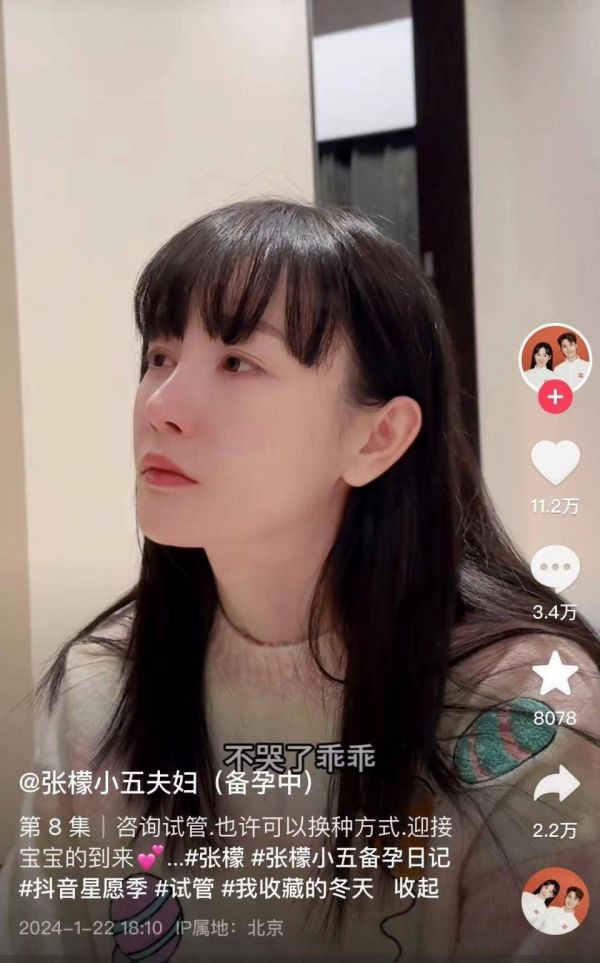The height and width of the screenshot is (963, 600).
Task: Open the spinning music disc for this sound
Action: point(555,900)
